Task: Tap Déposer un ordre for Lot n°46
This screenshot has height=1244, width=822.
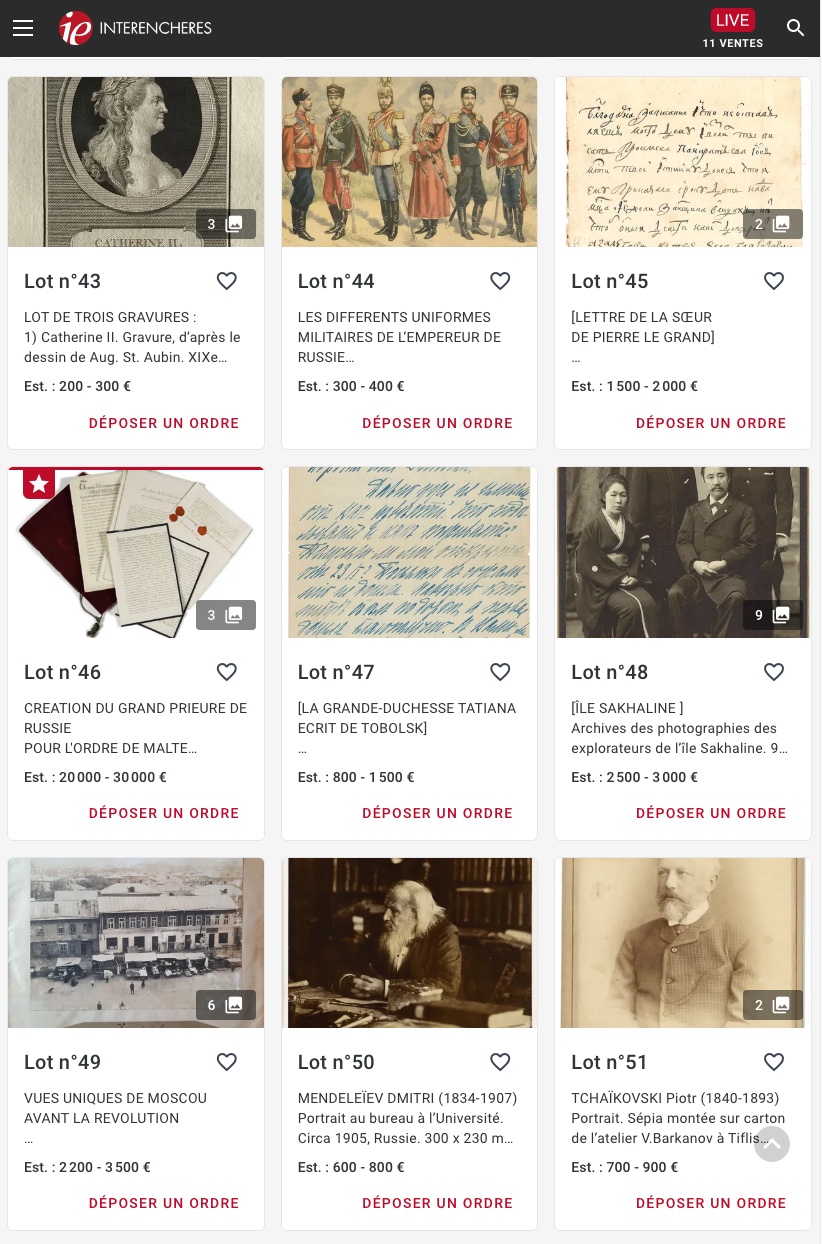Action: click(x=164, y=813)
